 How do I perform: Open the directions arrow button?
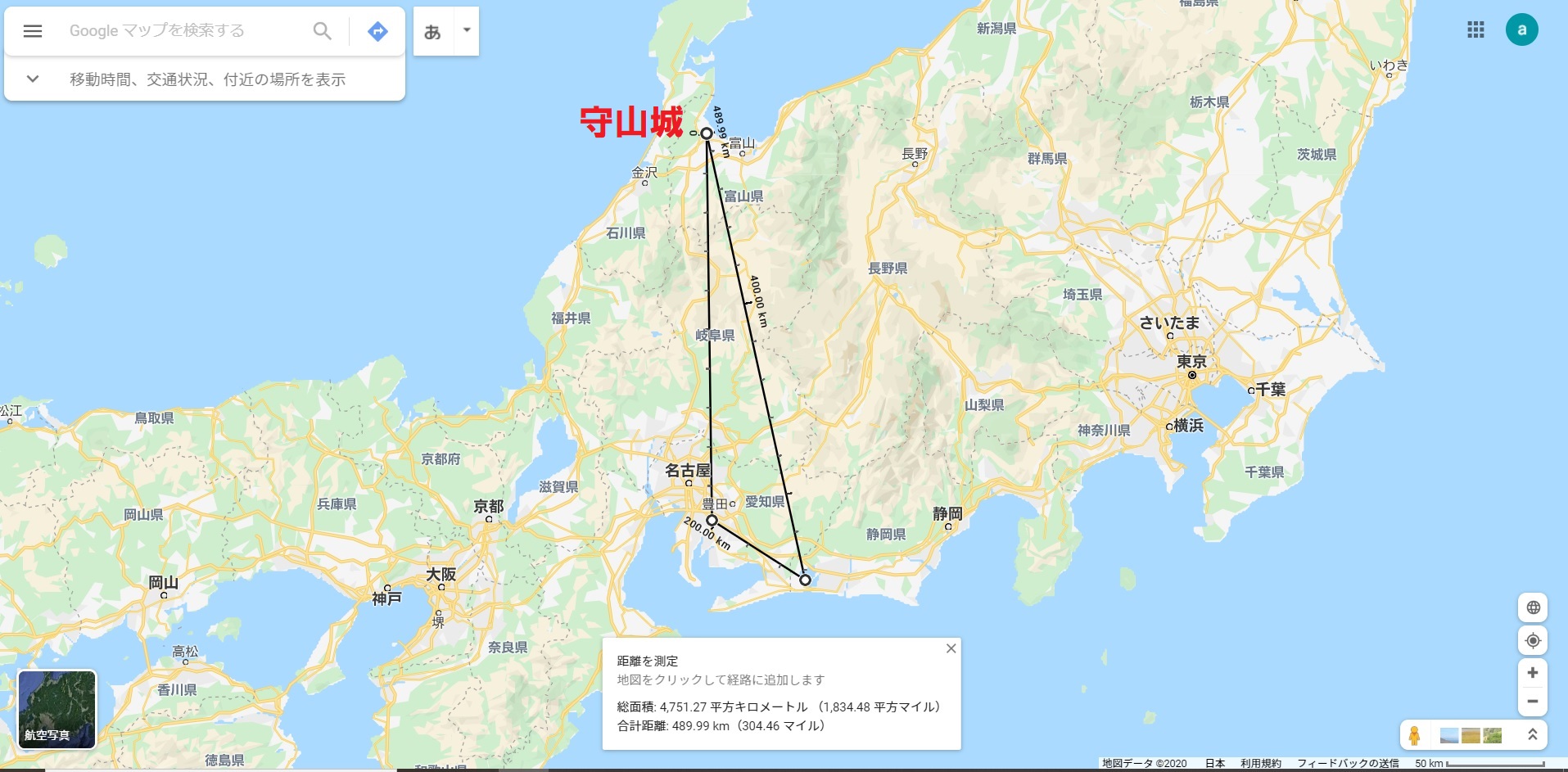point(377,31)
